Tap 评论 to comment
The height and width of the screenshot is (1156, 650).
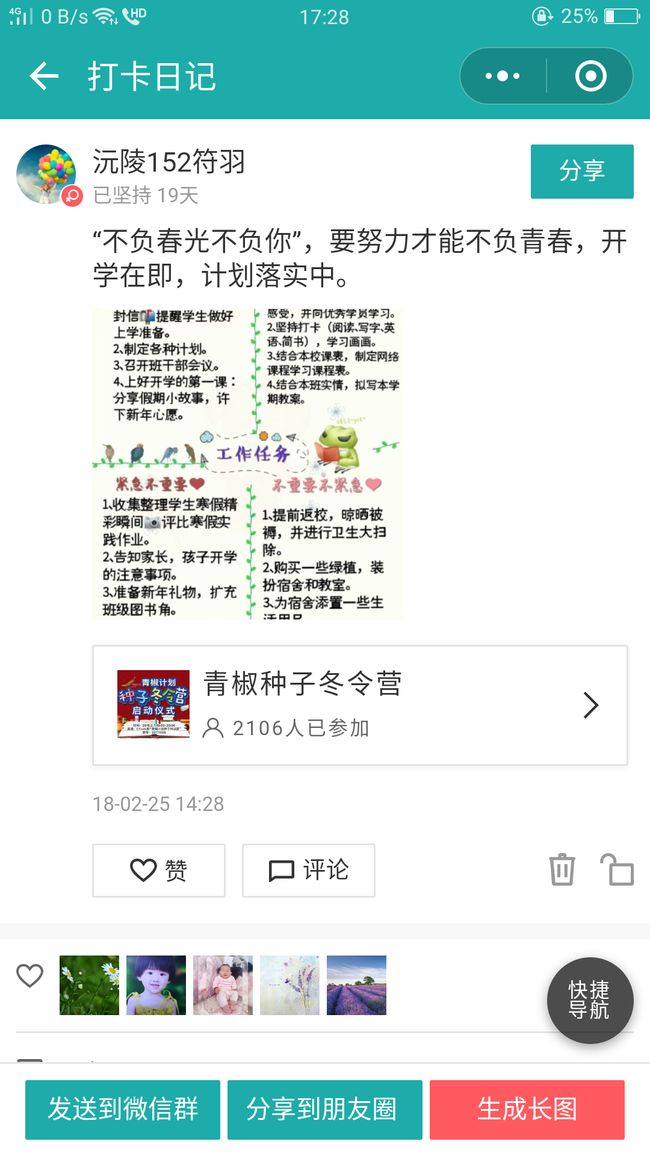tap(308, 871)
